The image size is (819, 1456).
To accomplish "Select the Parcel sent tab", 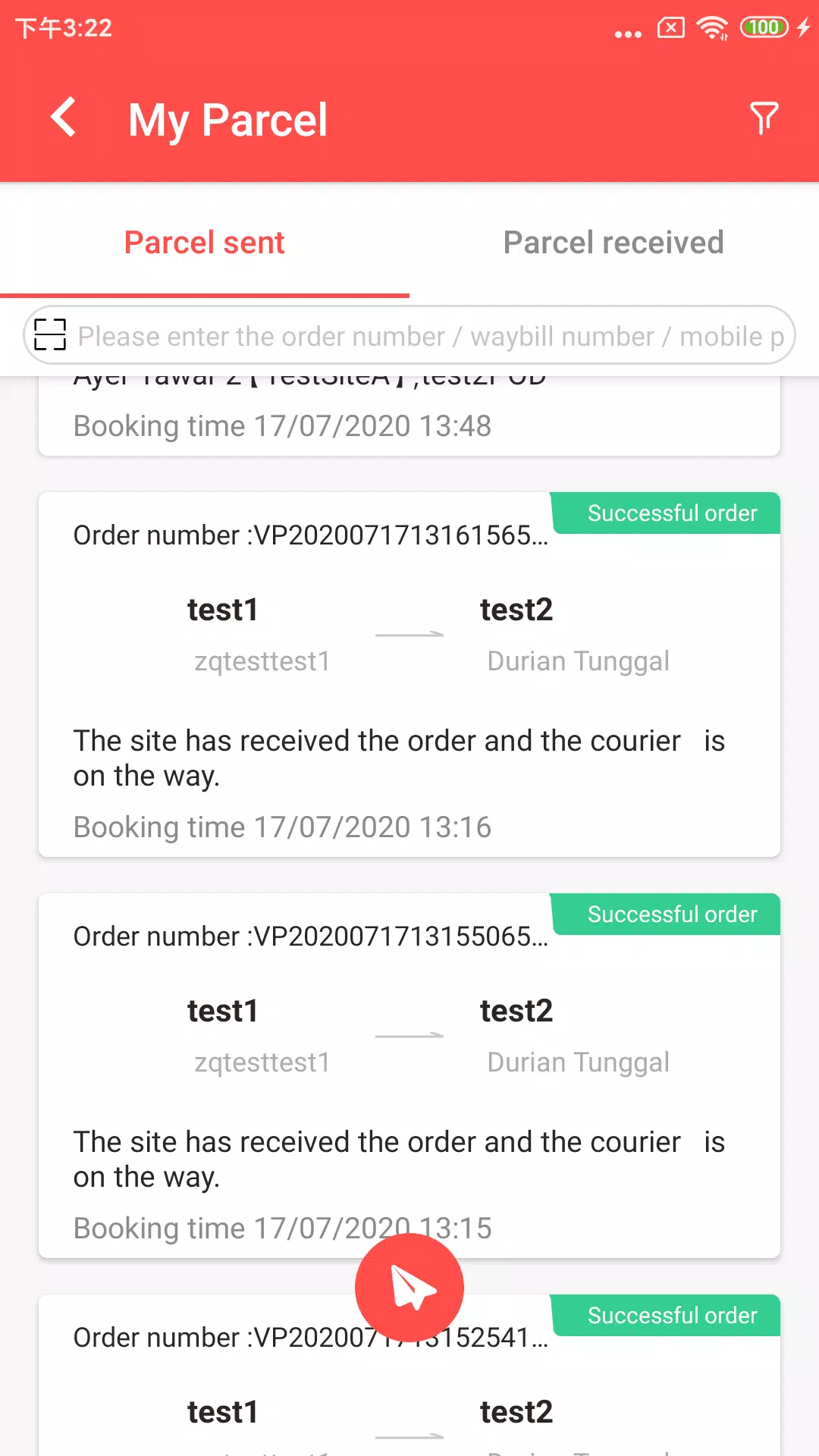I will pyautogui.click(x=205, y=243).
